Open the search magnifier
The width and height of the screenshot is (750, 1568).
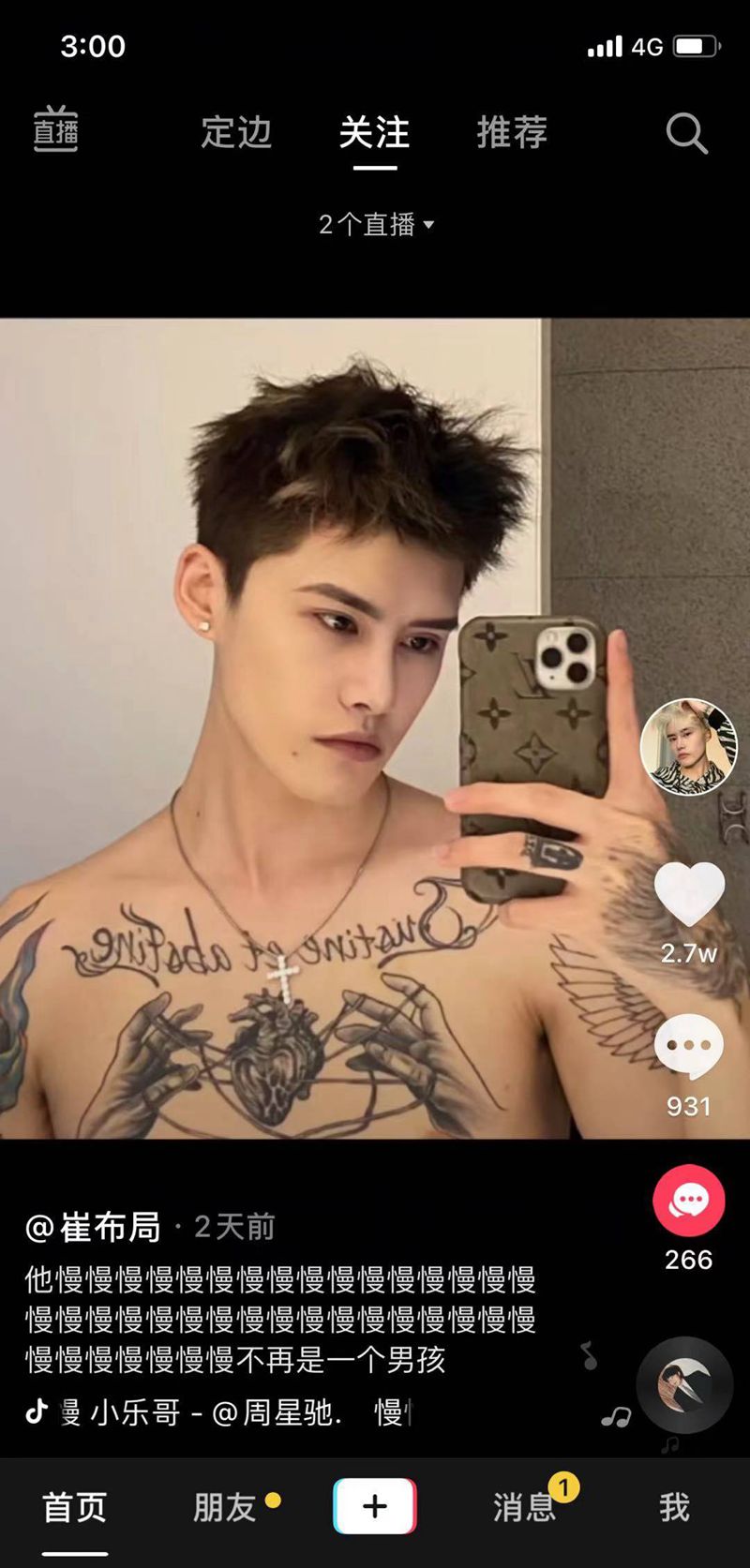click(686, 133)
